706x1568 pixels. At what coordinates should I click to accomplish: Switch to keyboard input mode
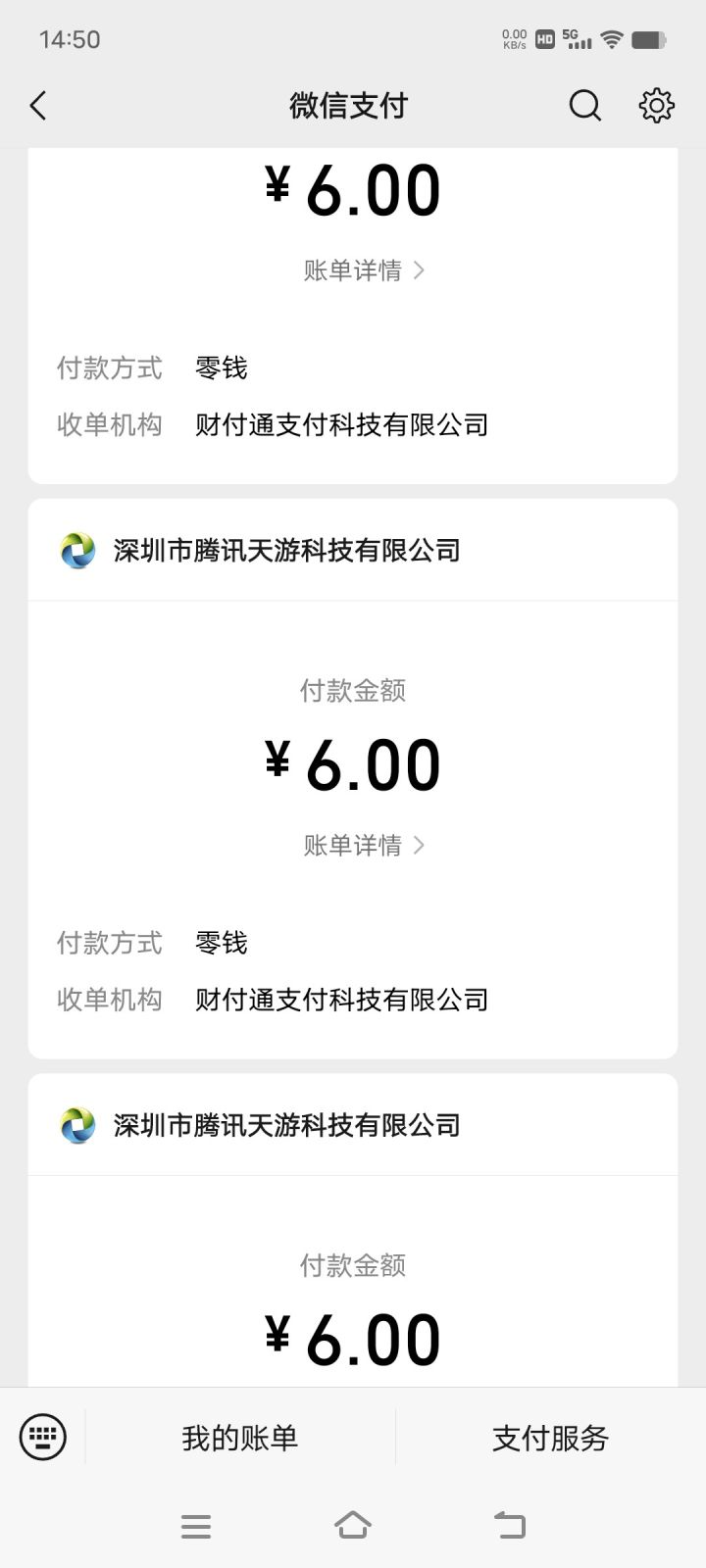pos(43,1438)
